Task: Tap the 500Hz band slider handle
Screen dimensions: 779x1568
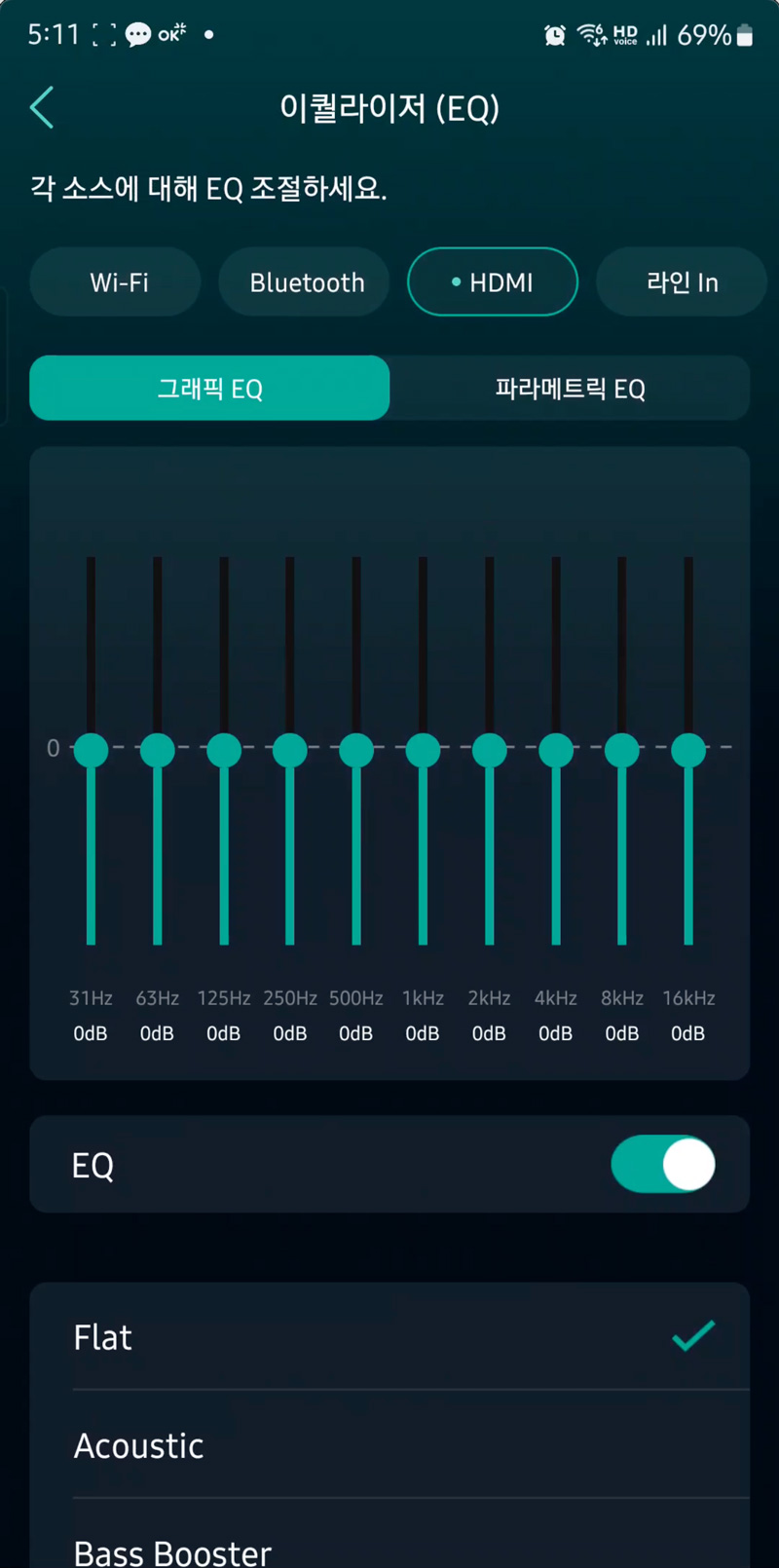Action: point(356,750)
